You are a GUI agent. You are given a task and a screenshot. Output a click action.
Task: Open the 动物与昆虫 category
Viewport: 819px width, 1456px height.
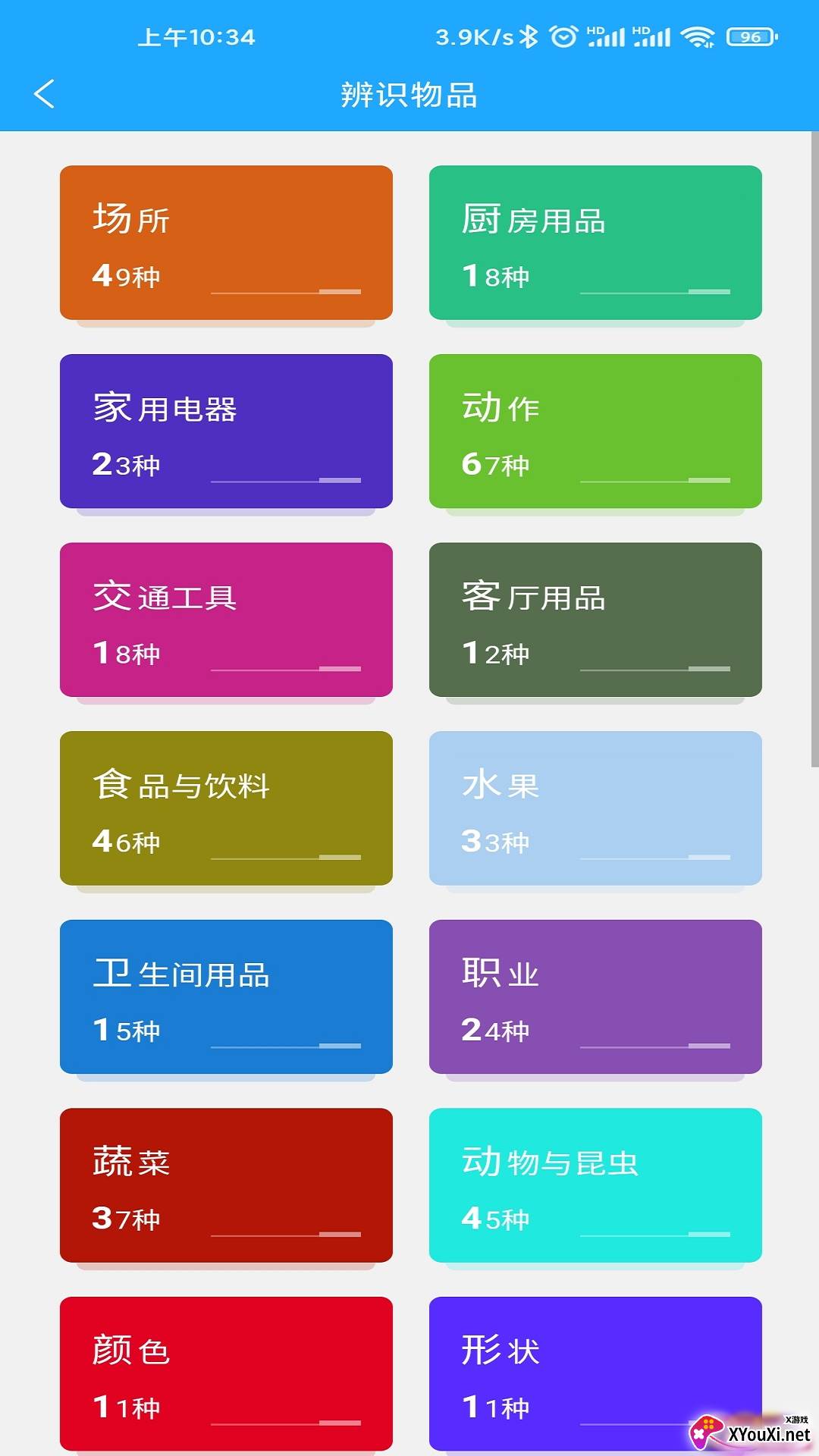click(595, 1185)
